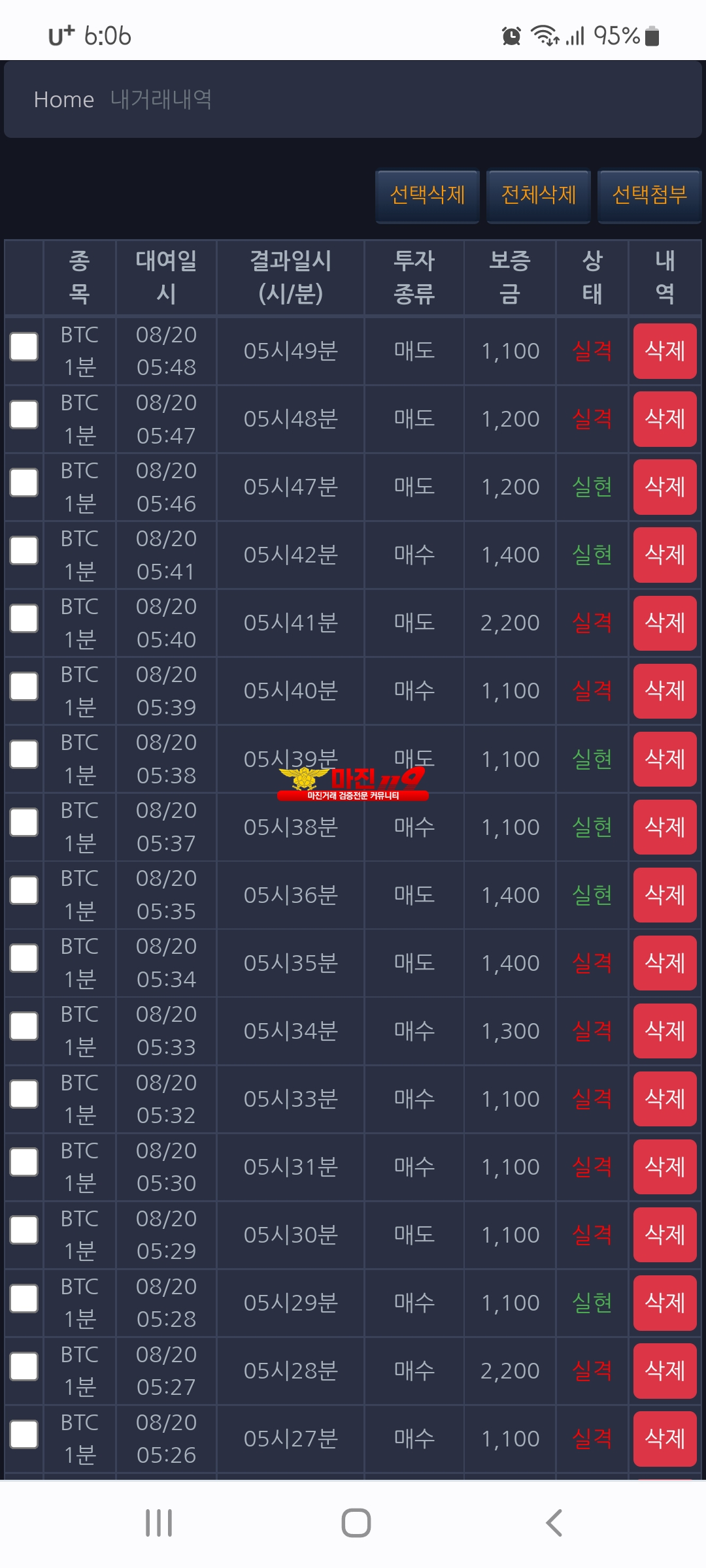Go back with the system back button
The height and width of the screenshot is (1568, 706).
click(x=554, y=1523)
